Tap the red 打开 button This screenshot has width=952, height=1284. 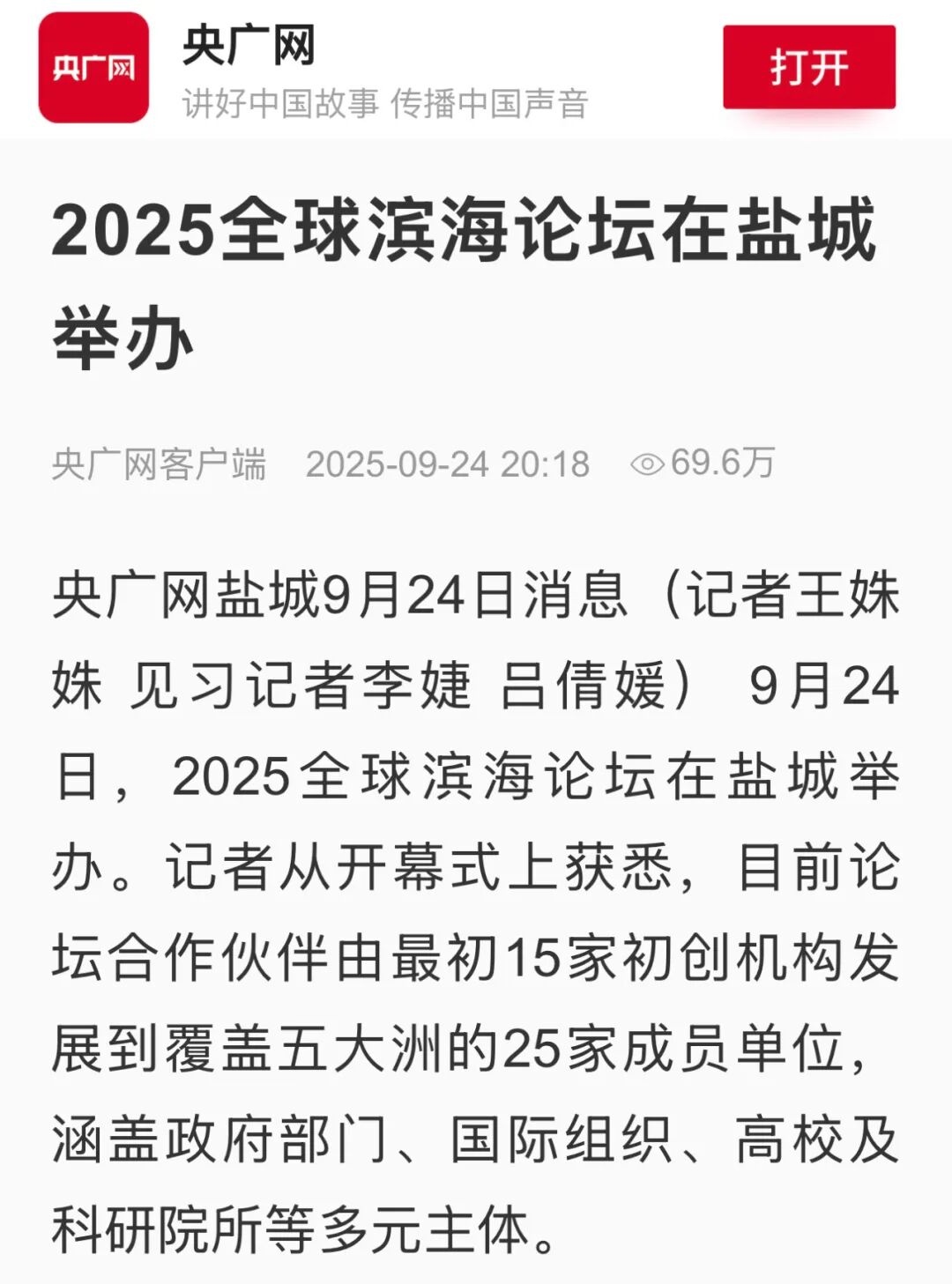click(x=808, y=68)
